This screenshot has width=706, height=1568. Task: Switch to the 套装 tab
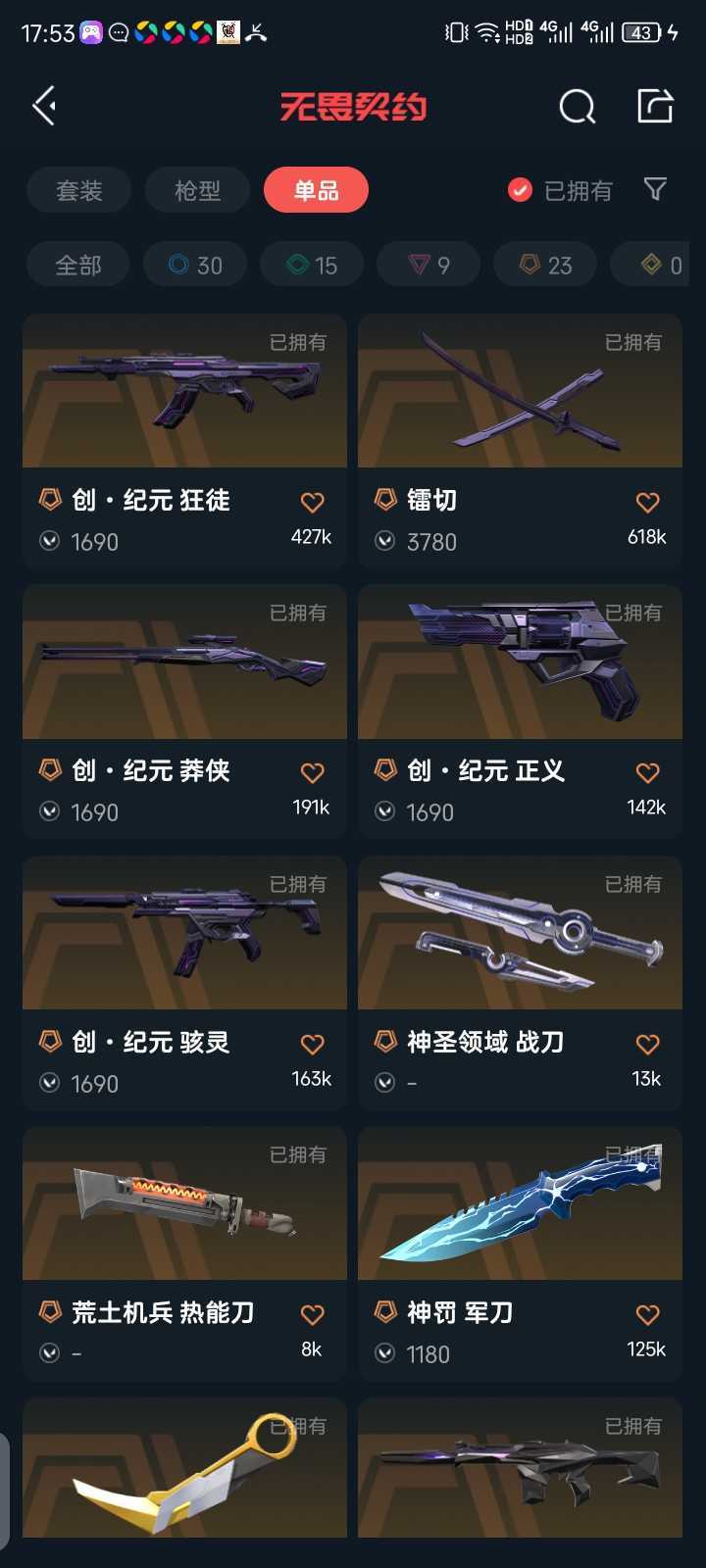[x=79, y=190]
